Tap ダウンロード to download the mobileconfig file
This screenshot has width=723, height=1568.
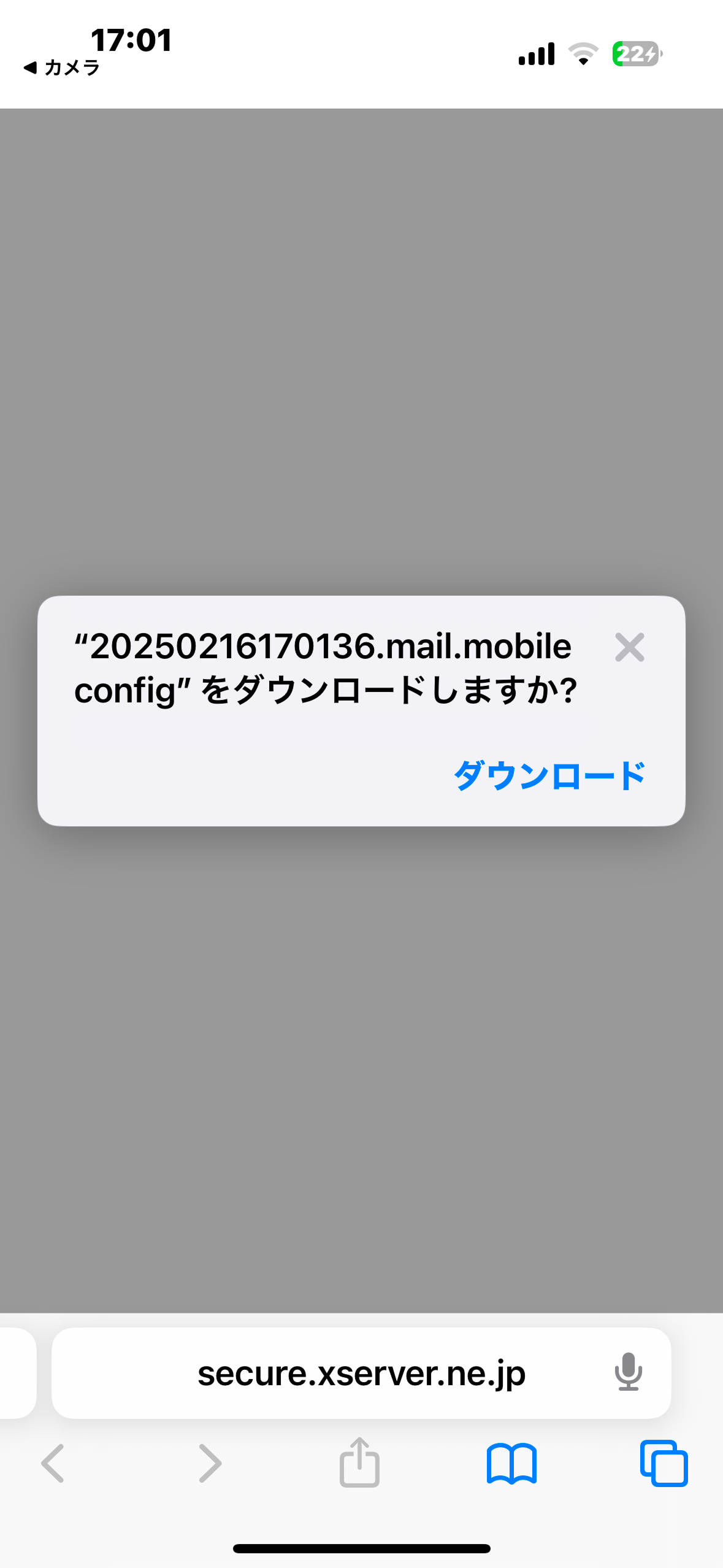point(549,775)
